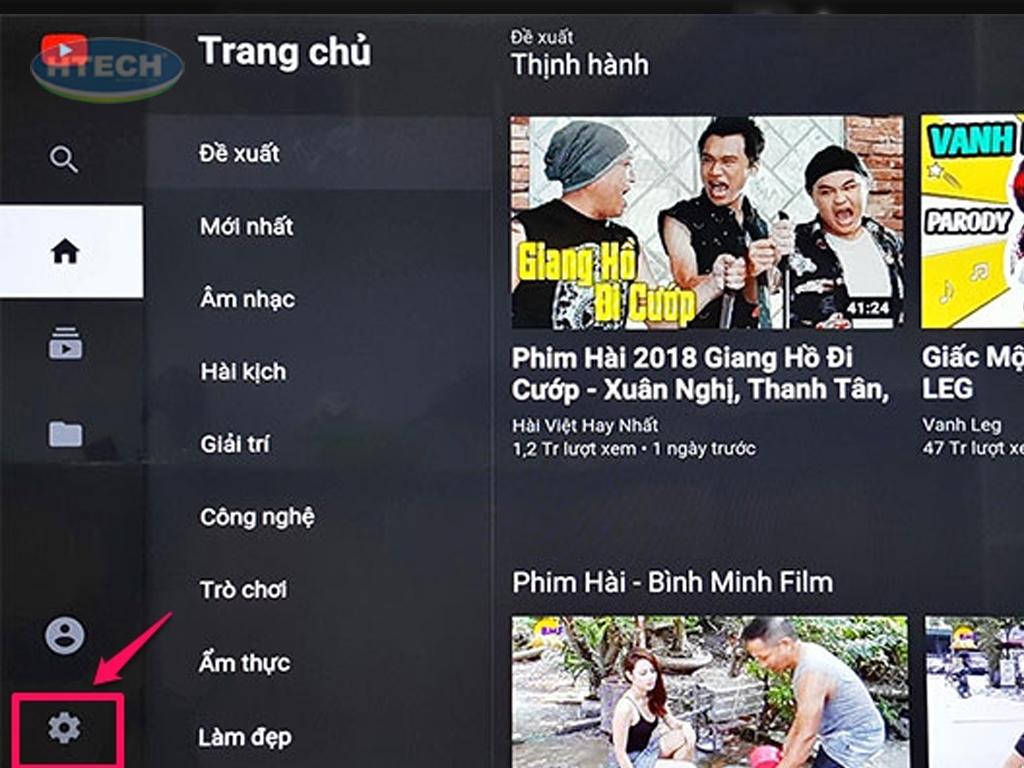Play the first Bình Minh Film video

click(x=709, y=691)
